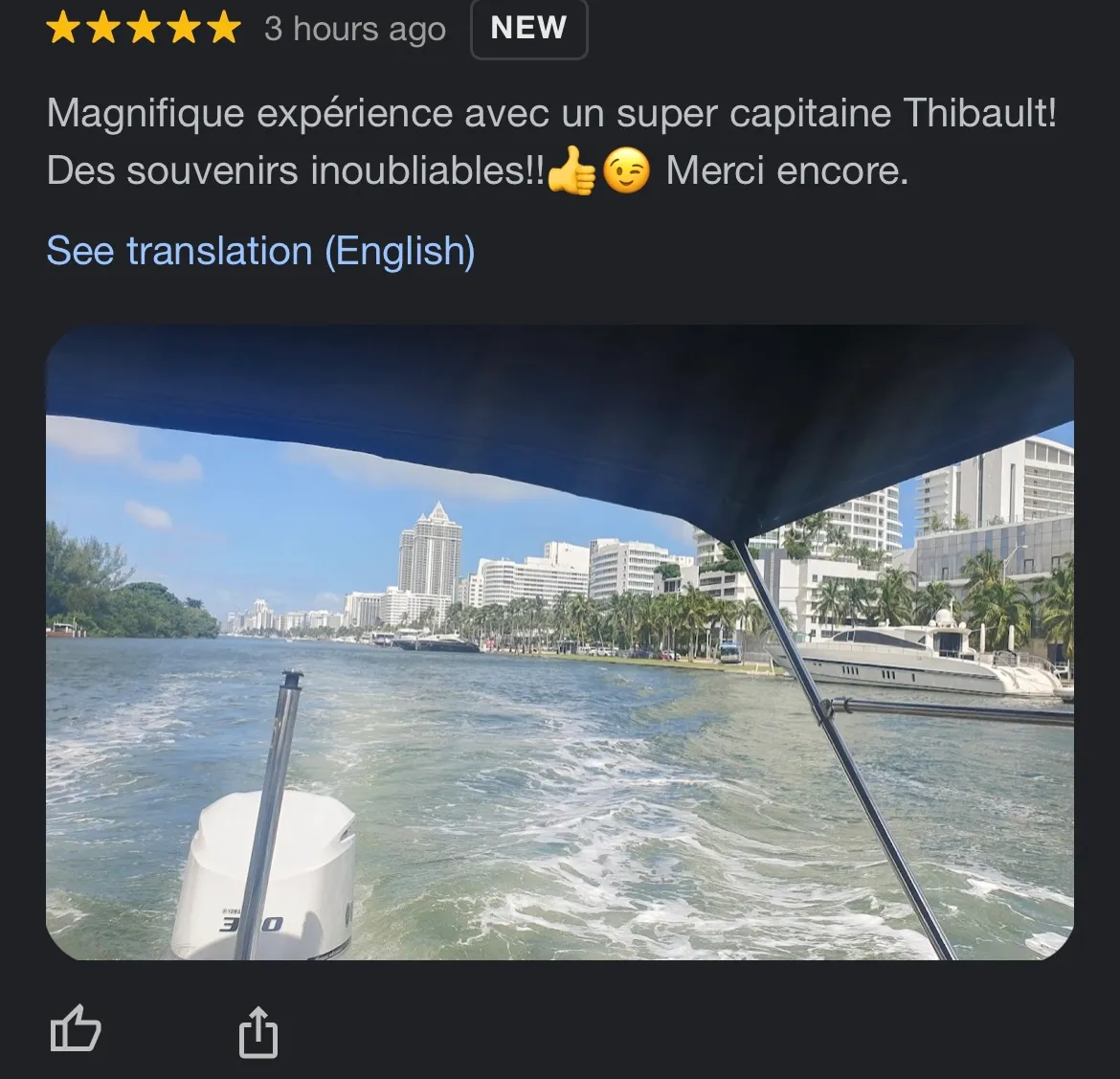Open the boat review photo
This screenshot has height=1079, width=1120.
pos(560,642)
